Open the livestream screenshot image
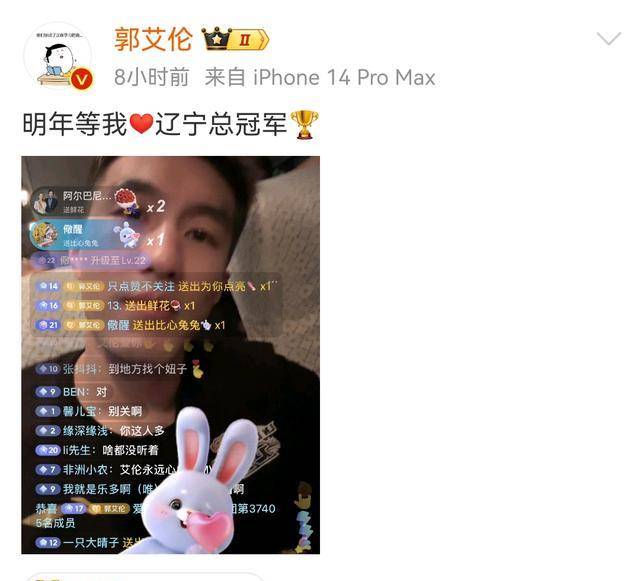640x581 pixels. 170,354
